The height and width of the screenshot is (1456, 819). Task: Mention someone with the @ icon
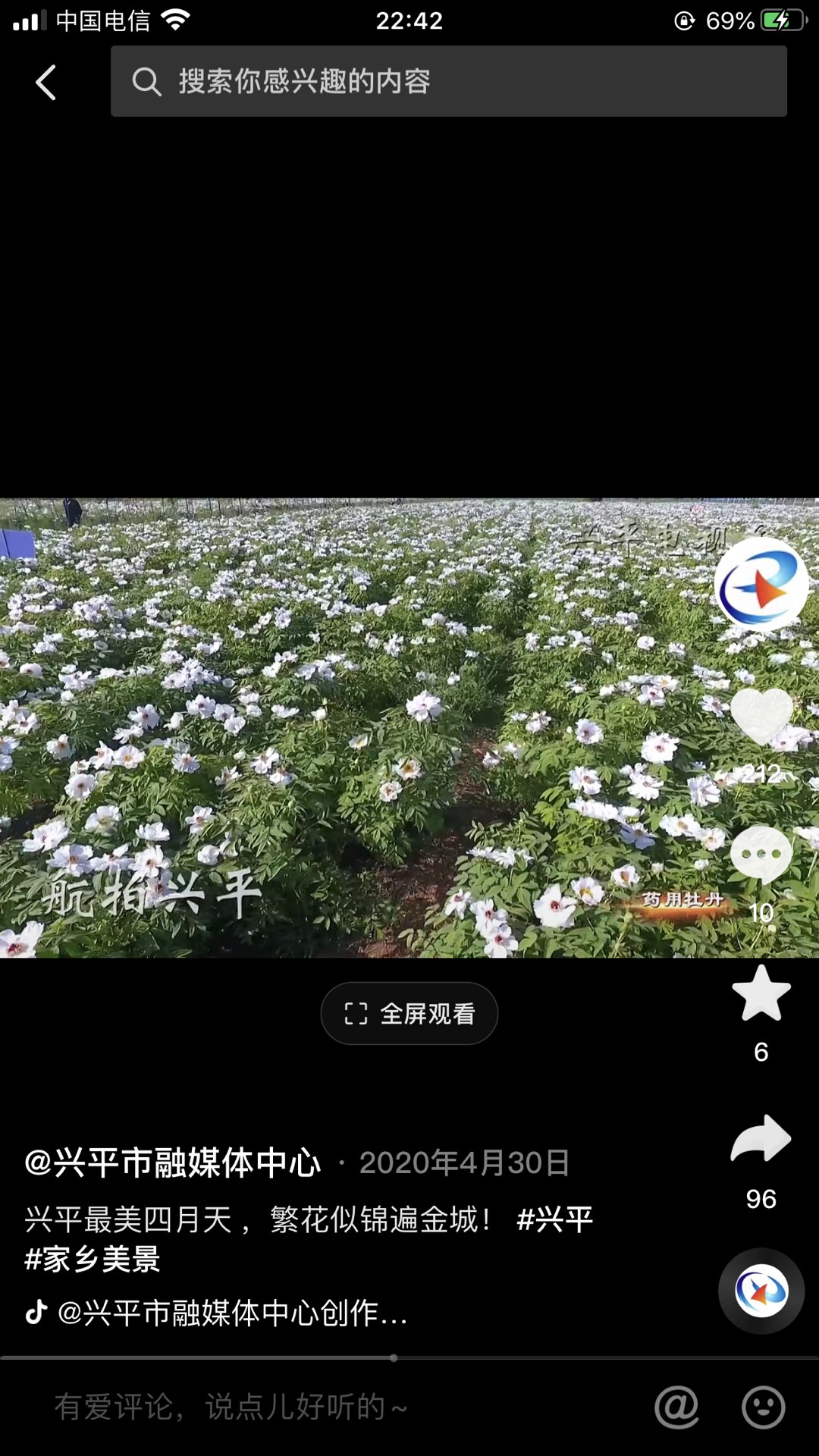click(676, 1407)
